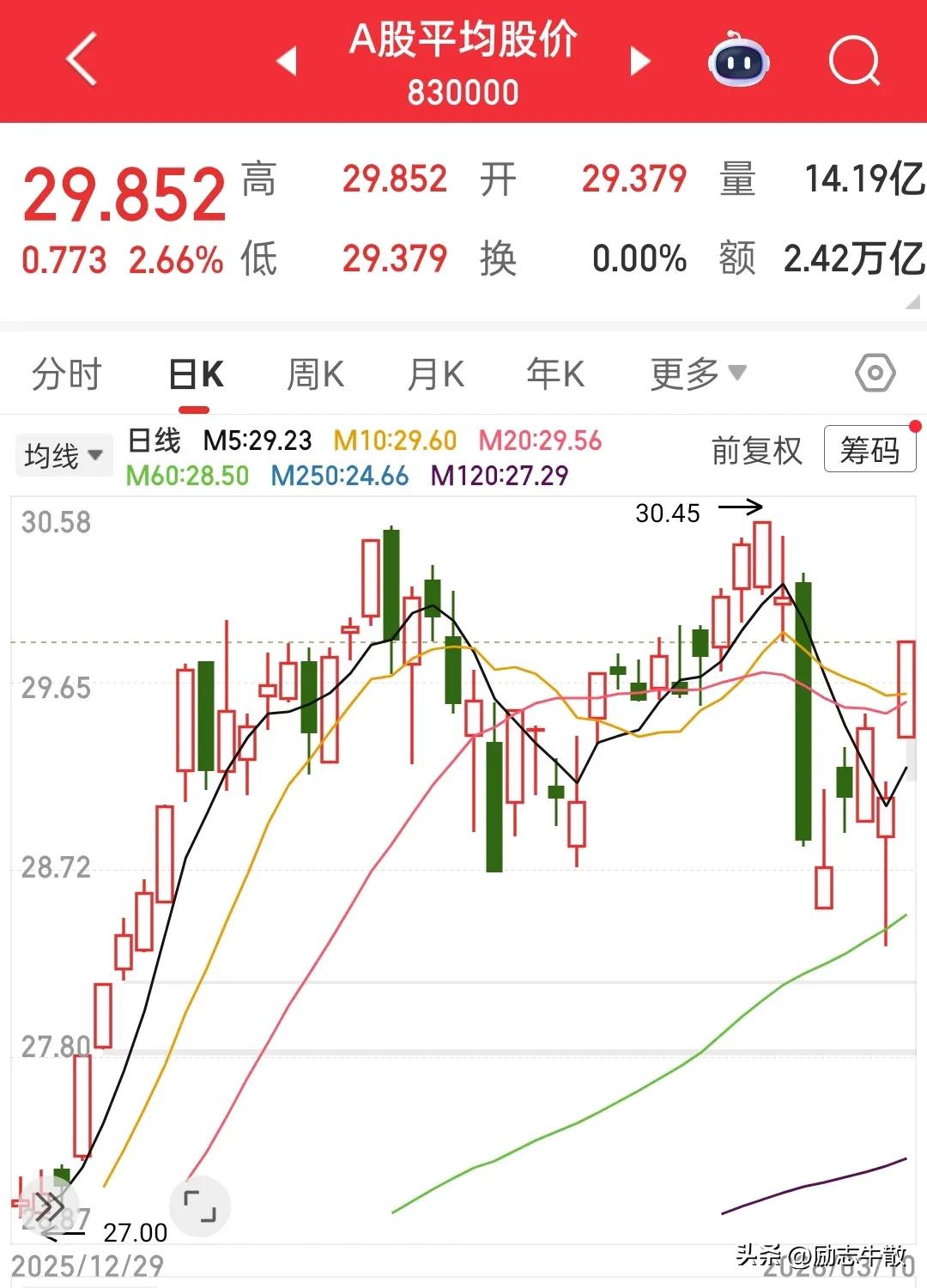Open the stock search magnifier
This screenshot has height=1288, width=927.
(x=852, y=60)
